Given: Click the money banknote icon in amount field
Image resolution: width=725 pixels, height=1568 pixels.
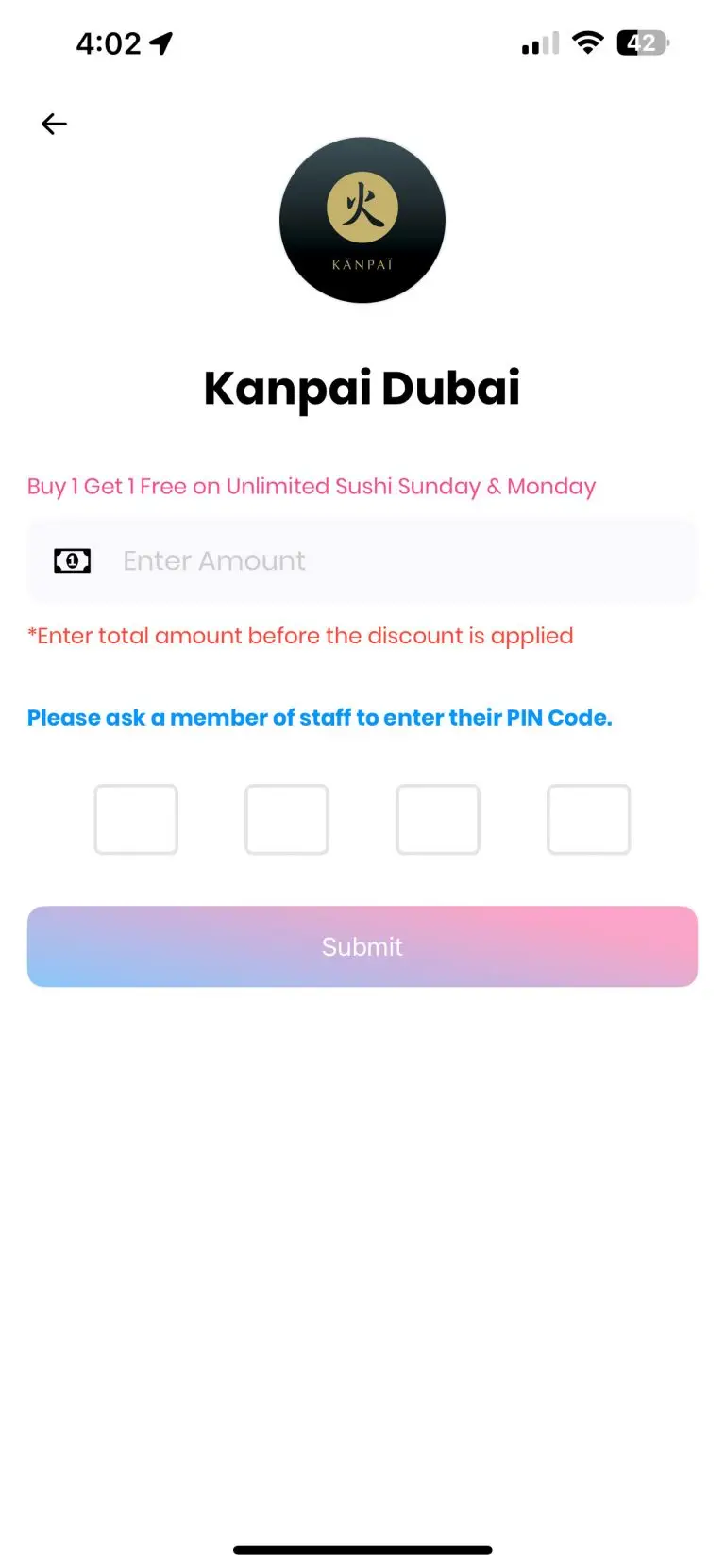Looking at the screenshot, I should coord(72,559).
